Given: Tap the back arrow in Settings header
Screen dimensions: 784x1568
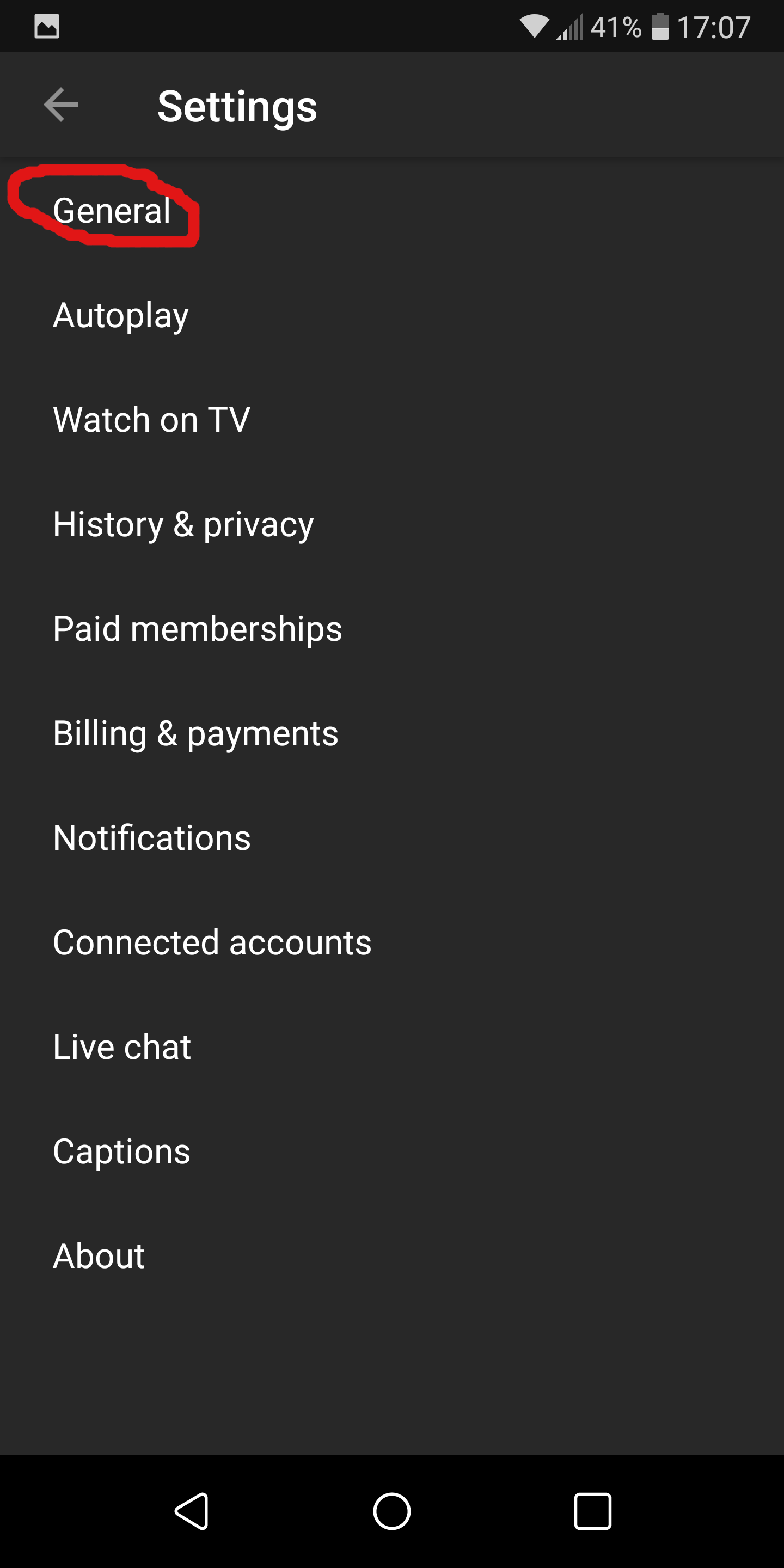Looking at the screenshot, I should (62, 105).
